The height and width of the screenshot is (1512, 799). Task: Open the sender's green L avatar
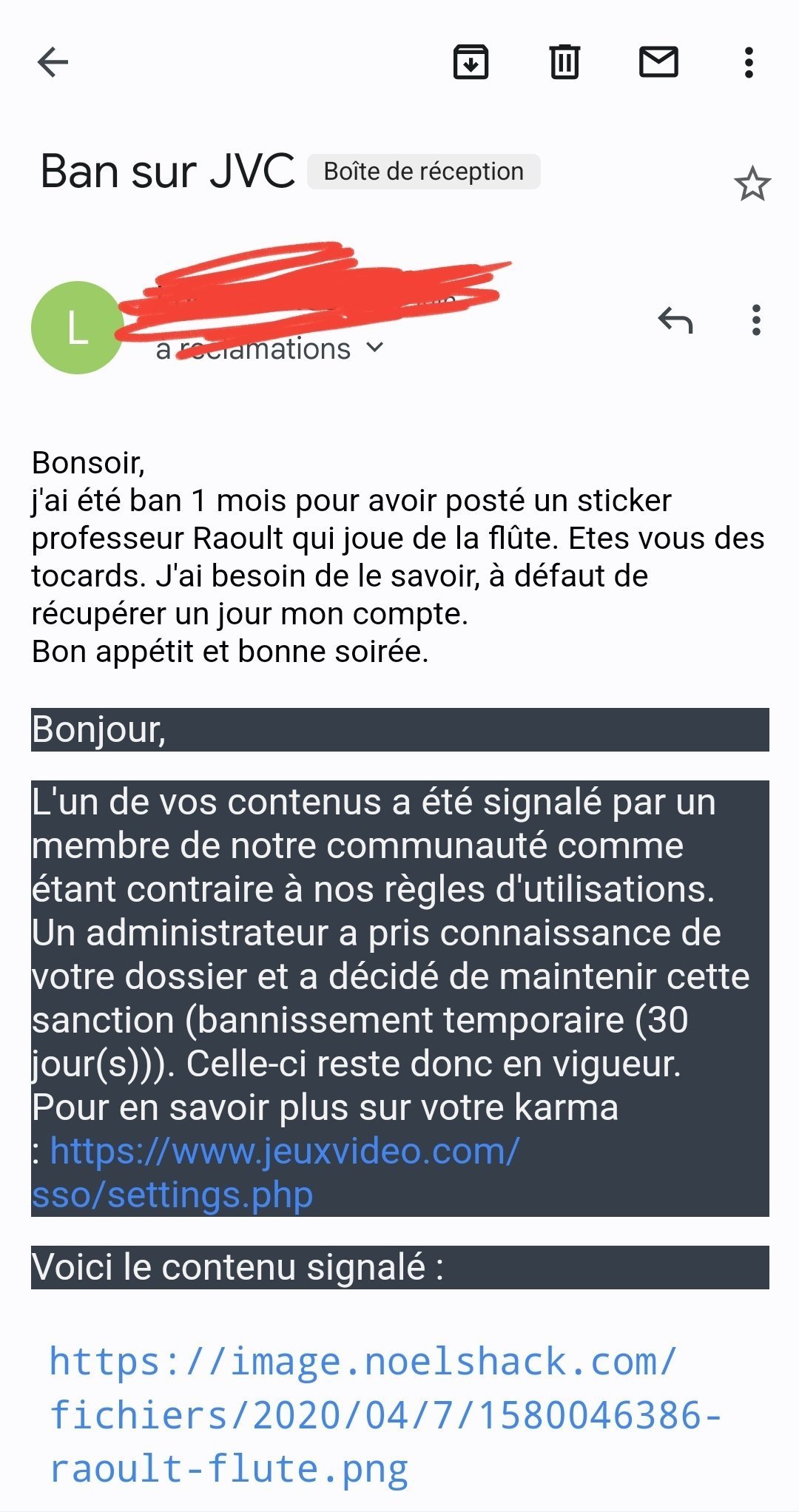77,328
